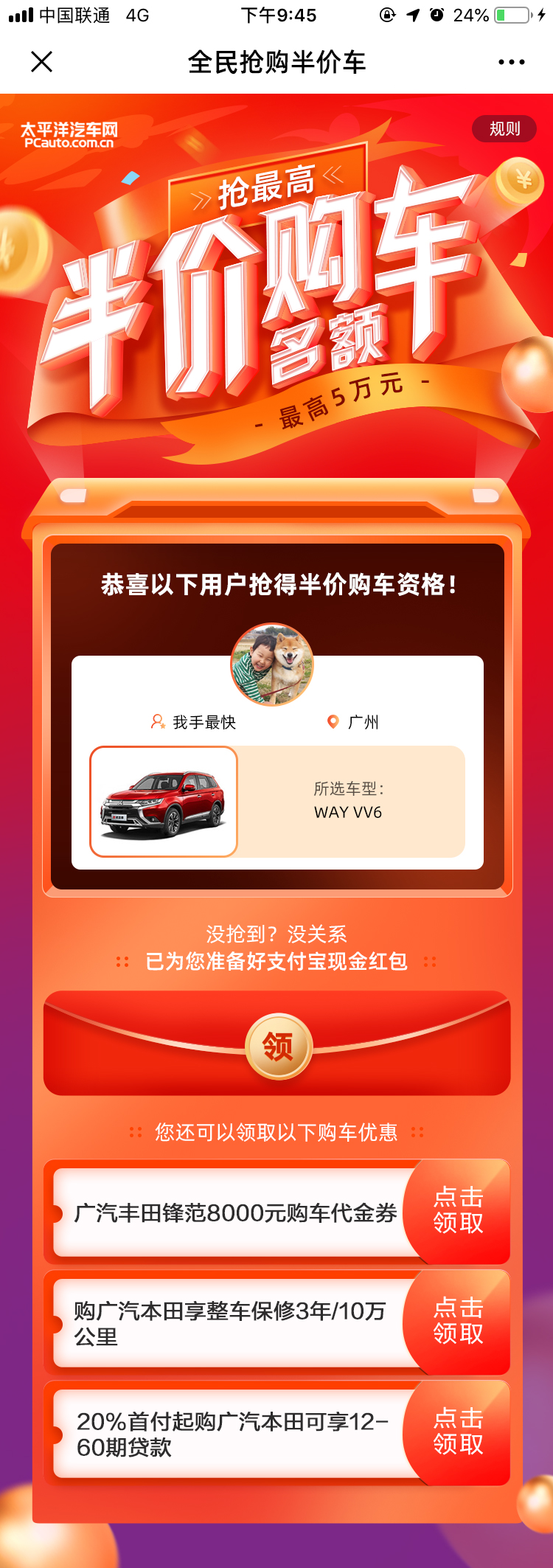Claim the 广汽丰田锋范8000元 voucher
The height and width of the screenshot is (1568, 553).
click(x=458, y=1210)
